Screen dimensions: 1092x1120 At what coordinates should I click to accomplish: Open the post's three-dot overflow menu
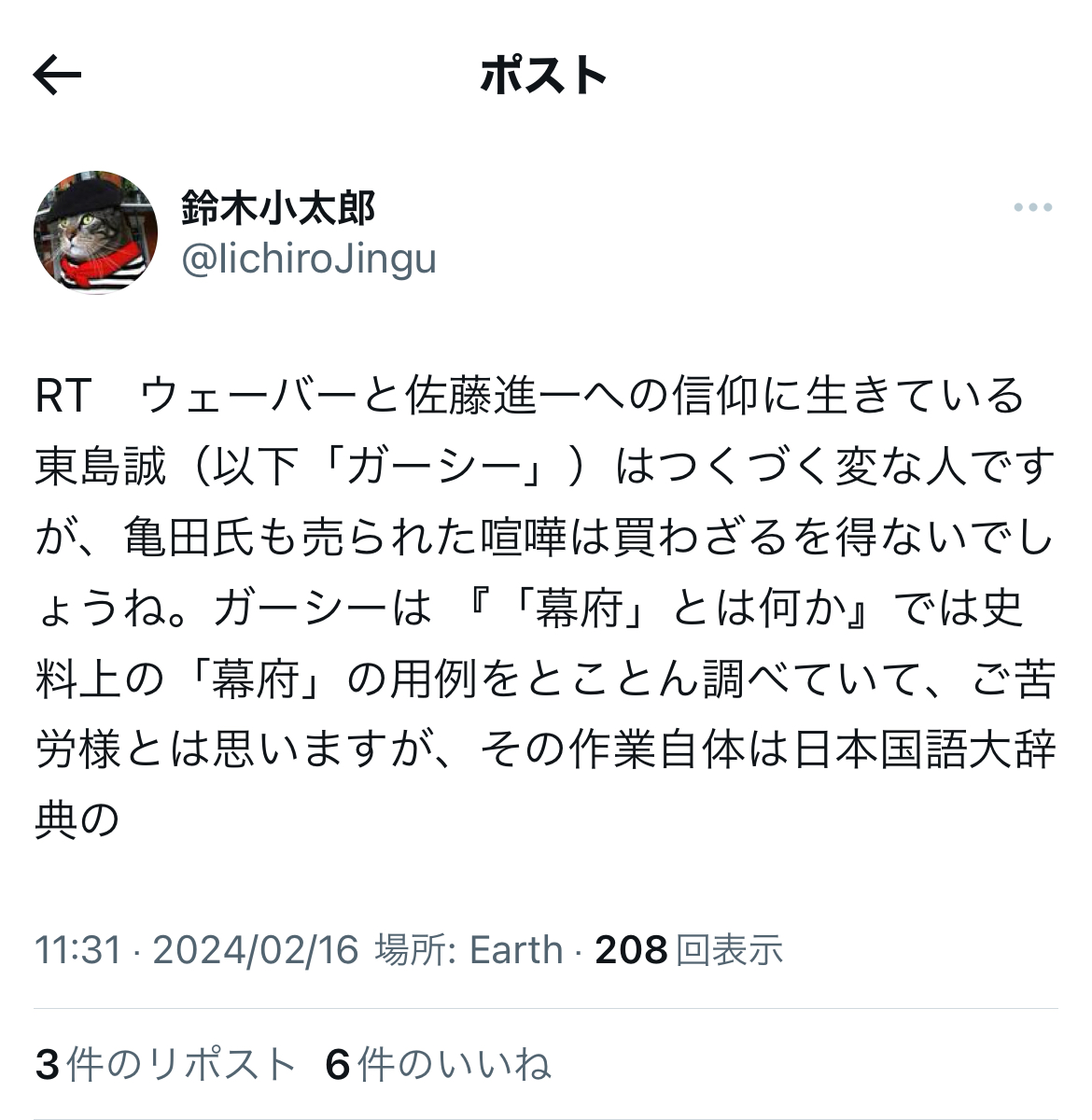pyautogui.click(x=1033, y=207)
